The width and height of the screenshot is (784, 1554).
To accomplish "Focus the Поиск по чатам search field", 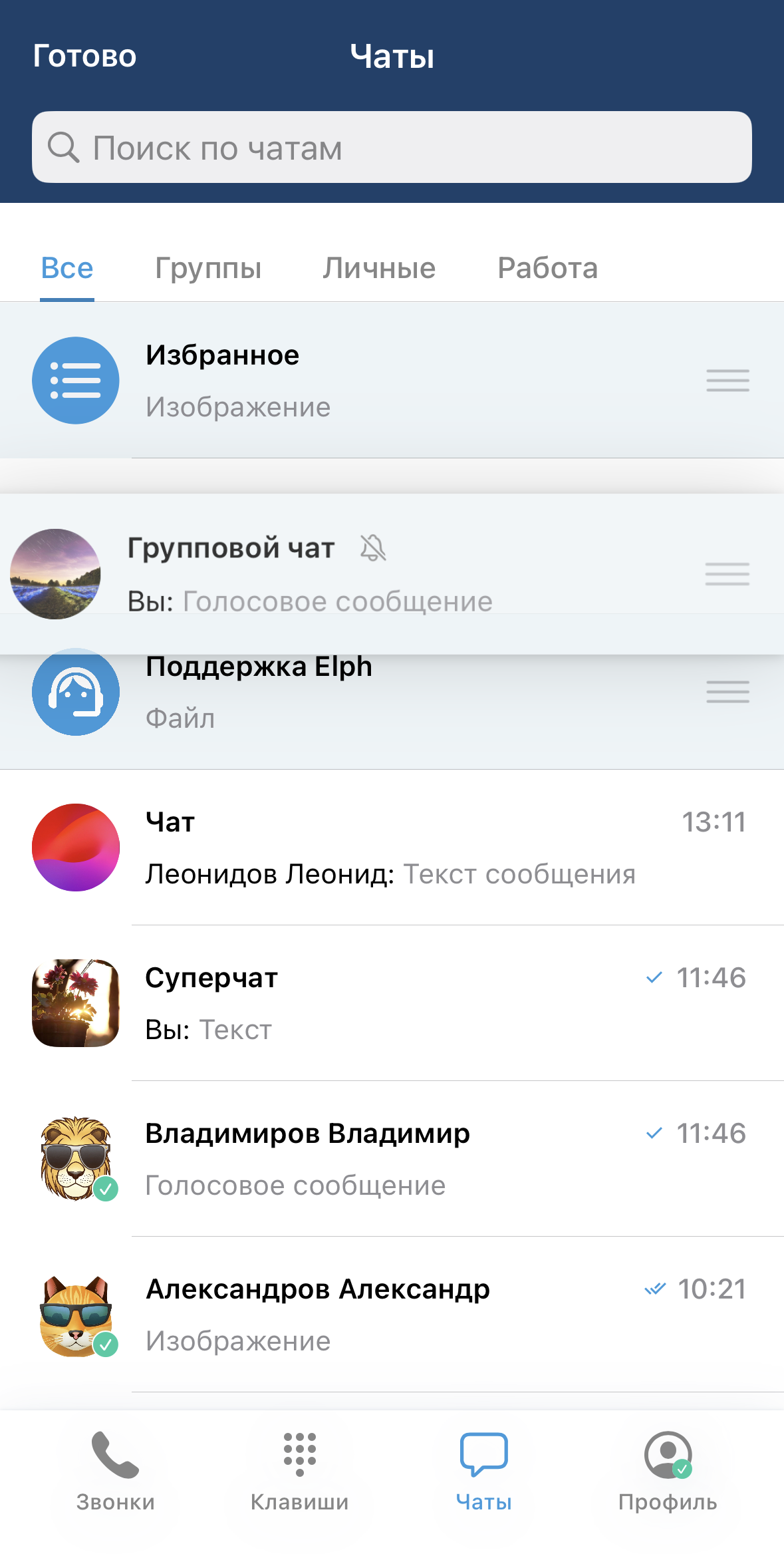I will click(x=392, y=147).
